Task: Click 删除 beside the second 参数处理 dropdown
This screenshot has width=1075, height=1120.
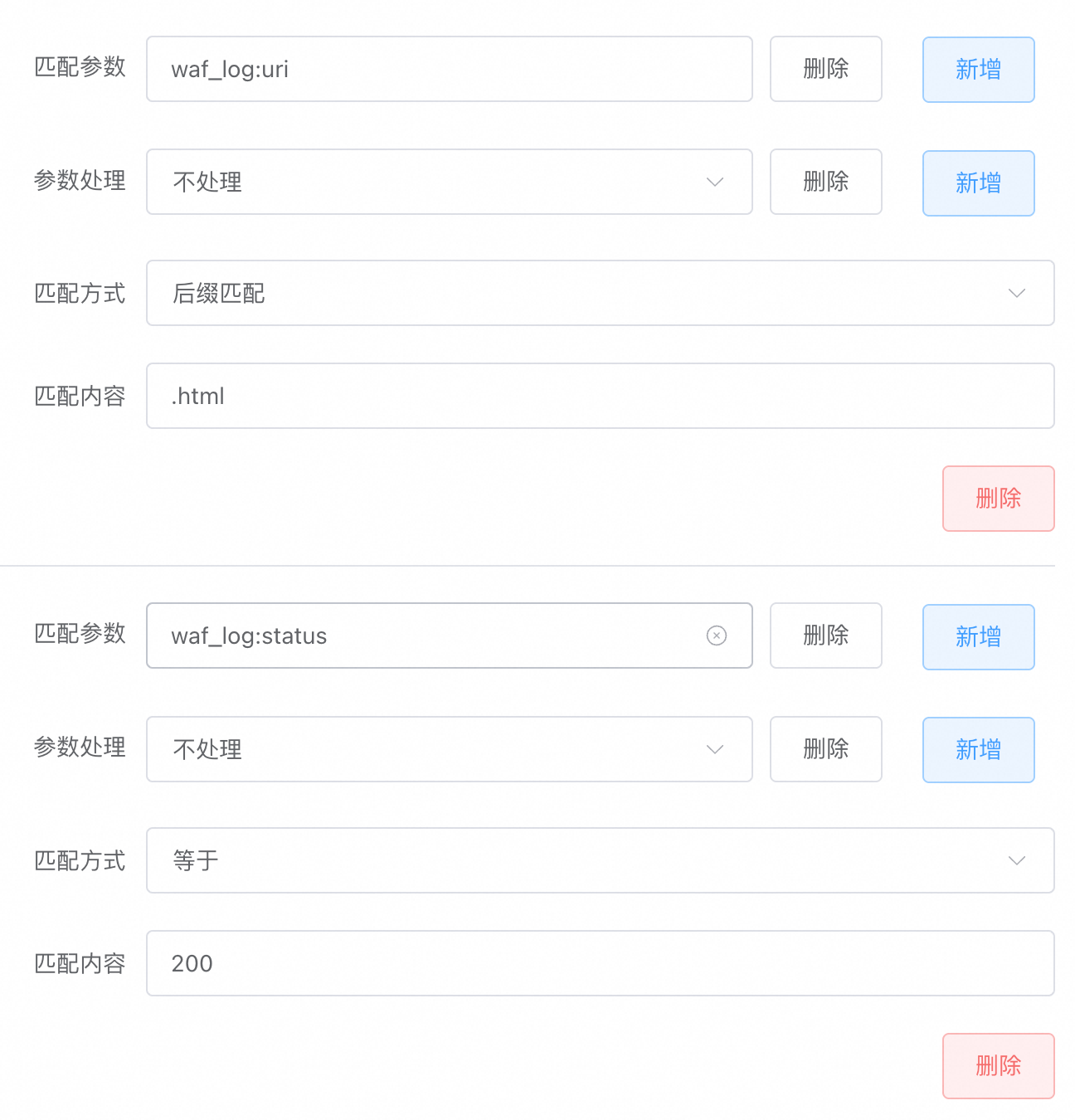Action: pos(825,749)
